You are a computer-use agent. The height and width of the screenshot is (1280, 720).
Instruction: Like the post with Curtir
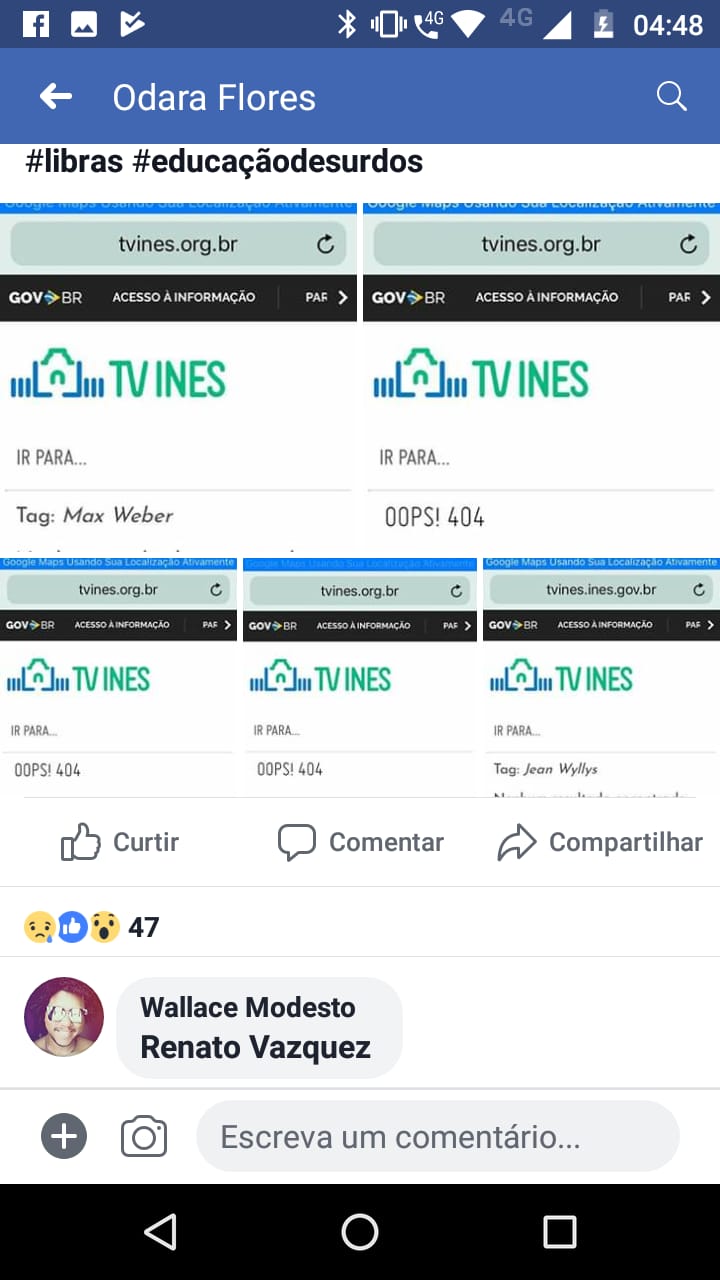click(x=120, y=842)
